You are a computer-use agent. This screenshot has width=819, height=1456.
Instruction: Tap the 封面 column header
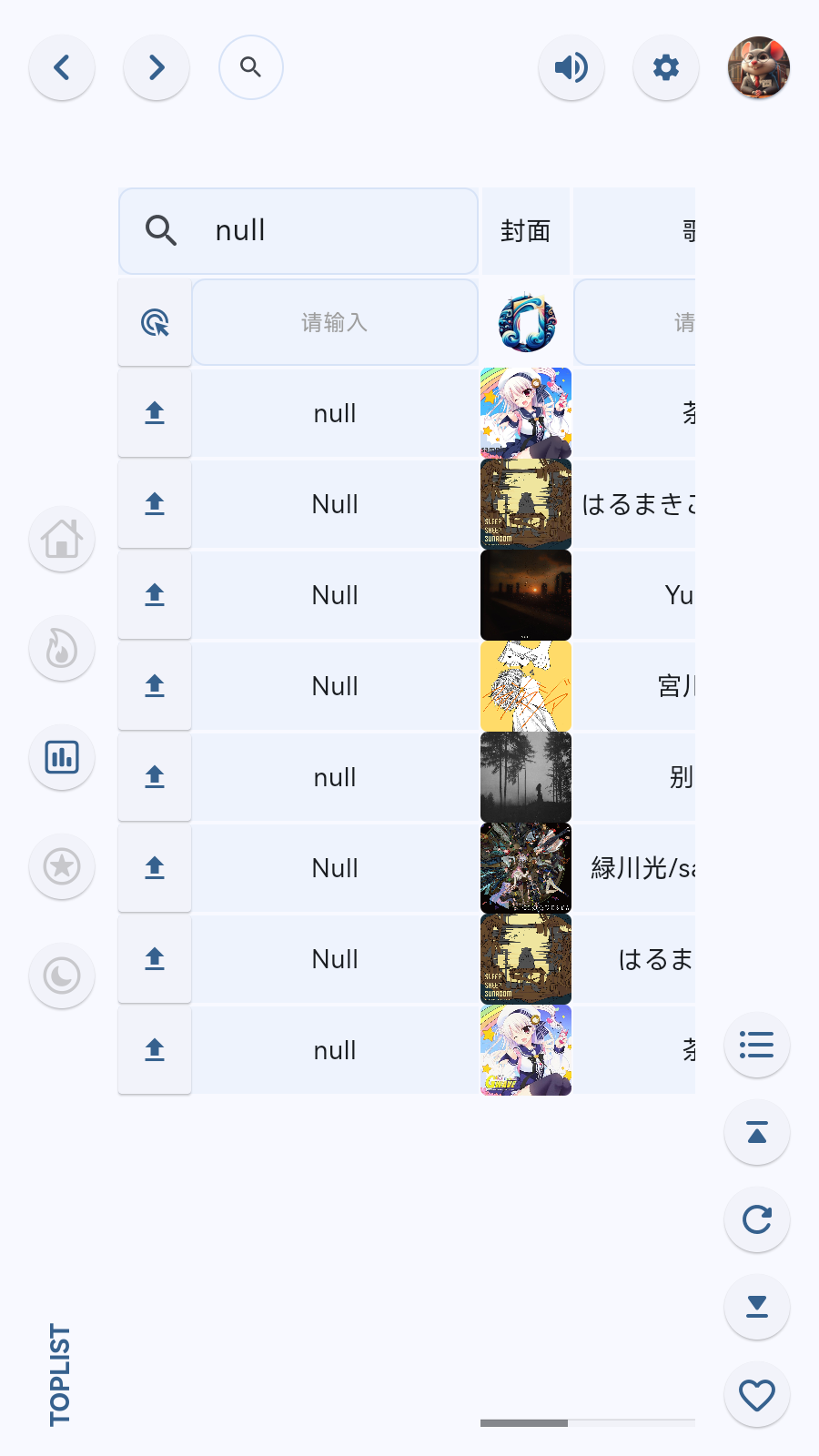point(526,231)
